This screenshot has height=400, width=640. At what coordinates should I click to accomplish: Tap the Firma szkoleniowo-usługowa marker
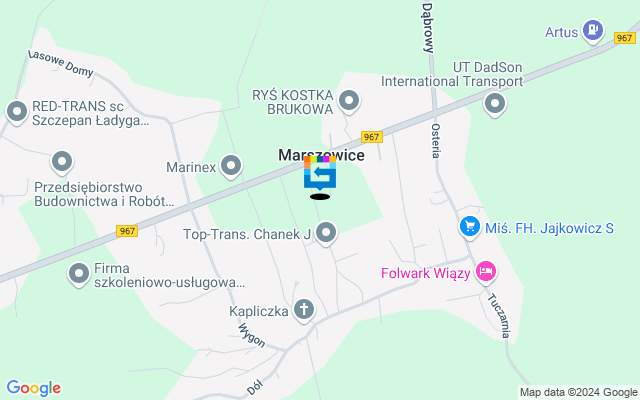(79, 273)
